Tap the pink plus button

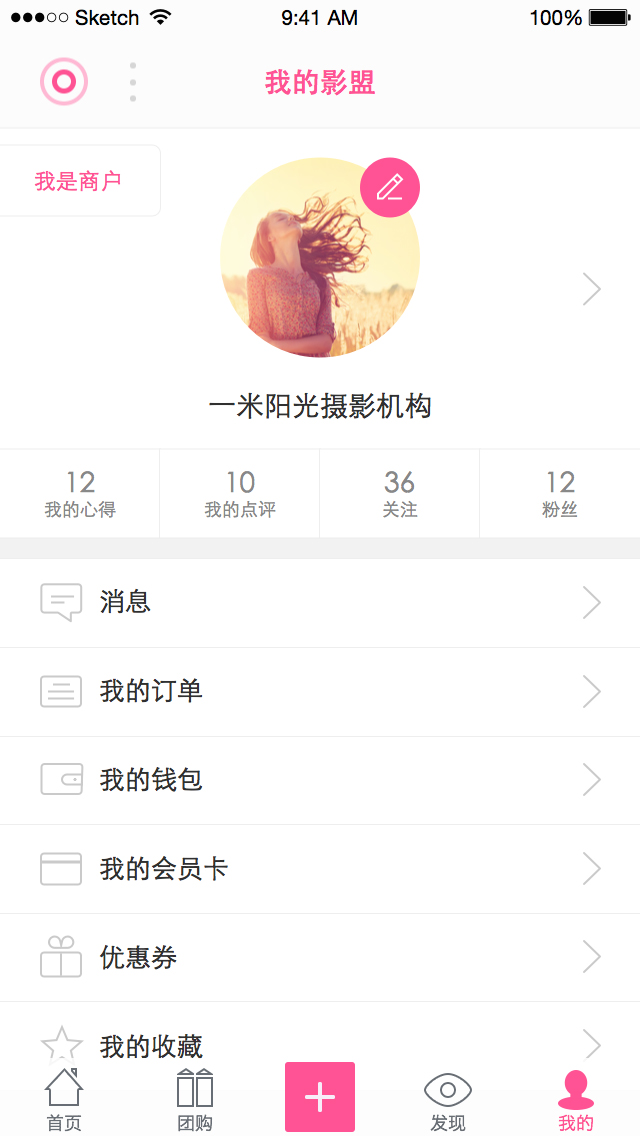320,1097
